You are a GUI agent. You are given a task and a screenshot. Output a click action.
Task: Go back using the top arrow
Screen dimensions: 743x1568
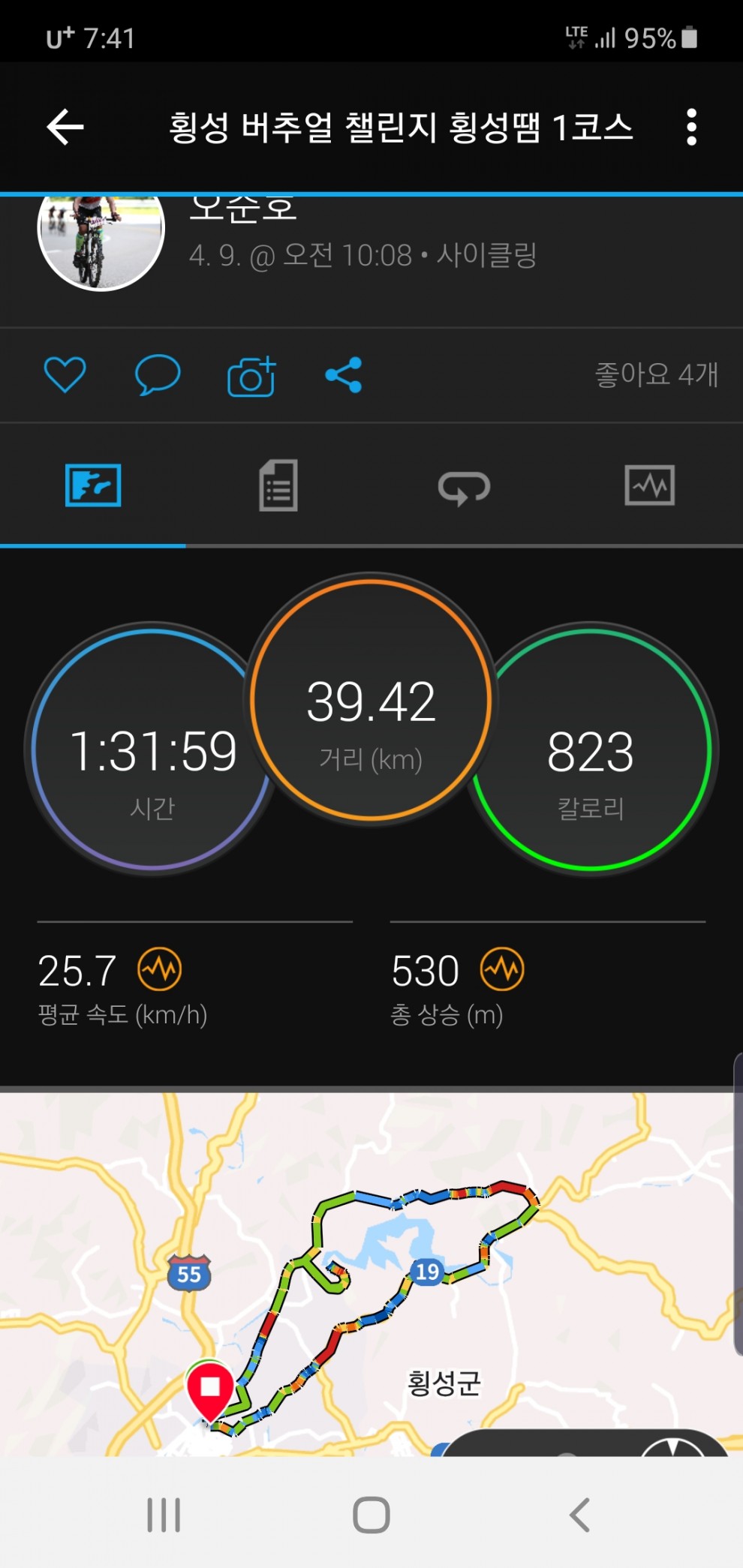pos(65,127)
